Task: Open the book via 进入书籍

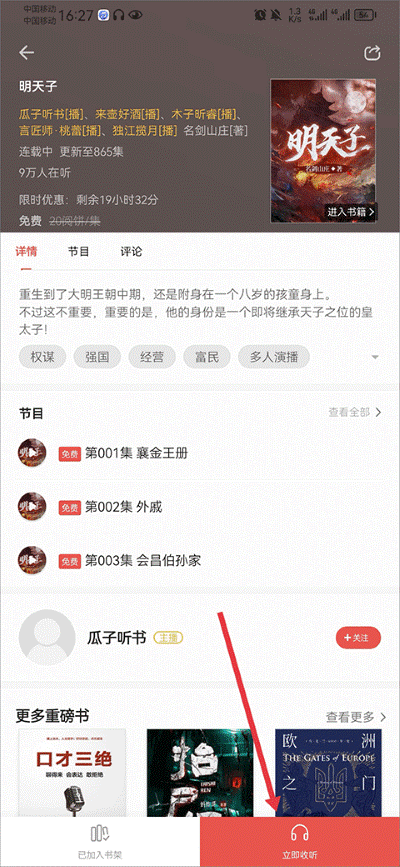Action: [351, 212]
